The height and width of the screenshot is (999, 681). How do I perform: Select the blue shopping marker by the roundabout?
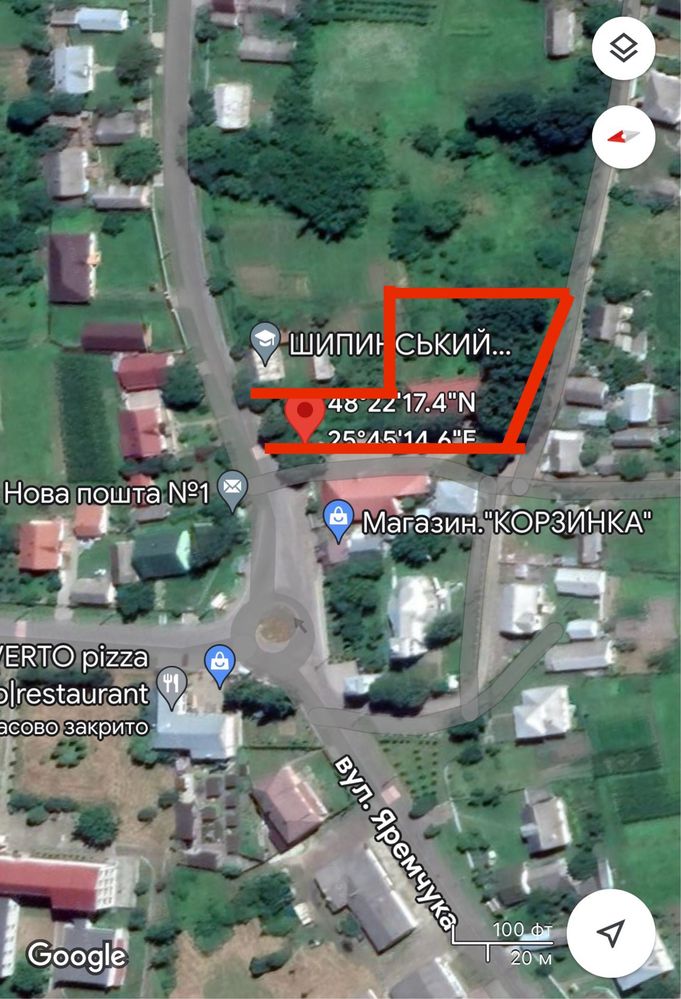point(217,661)
